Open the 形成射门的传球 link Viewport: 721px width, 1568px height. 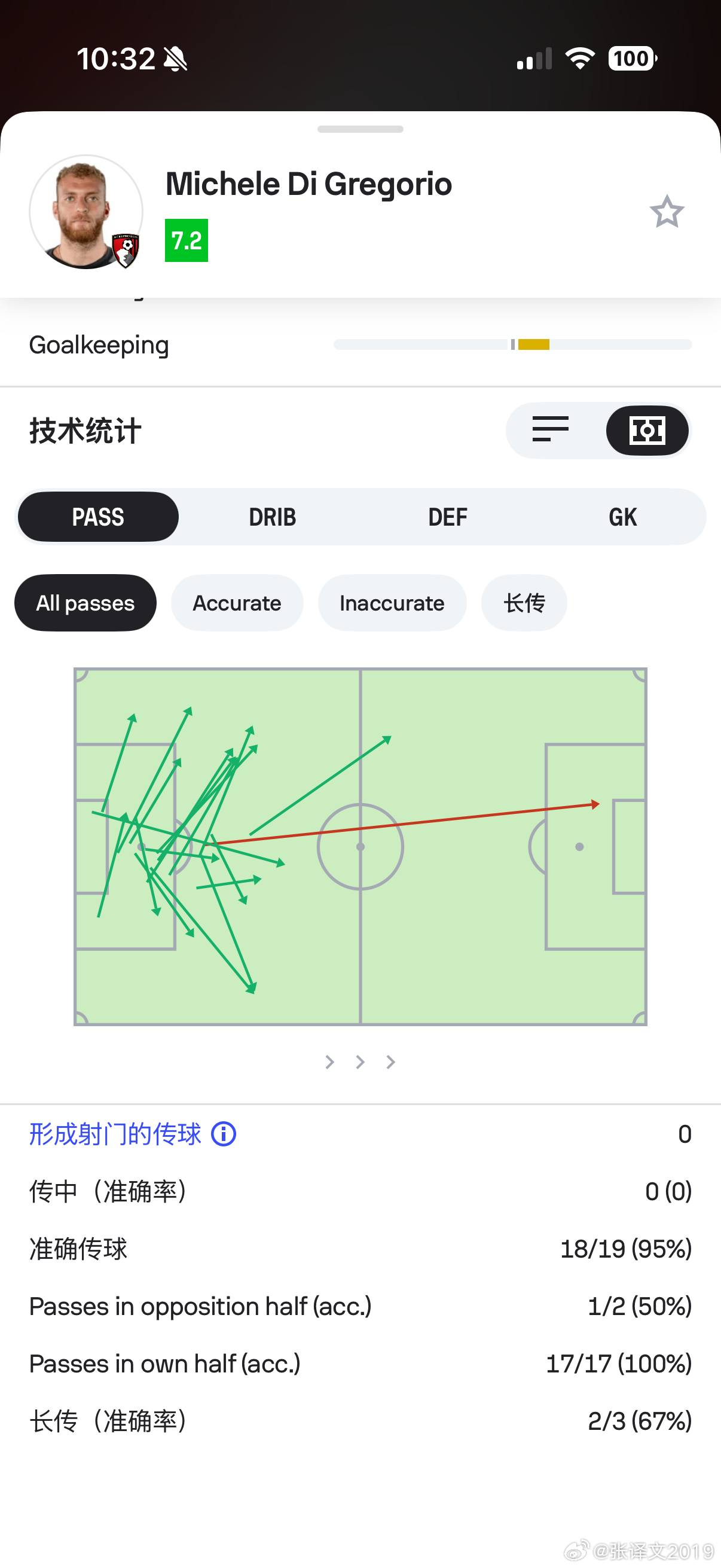click(115, 1134)
